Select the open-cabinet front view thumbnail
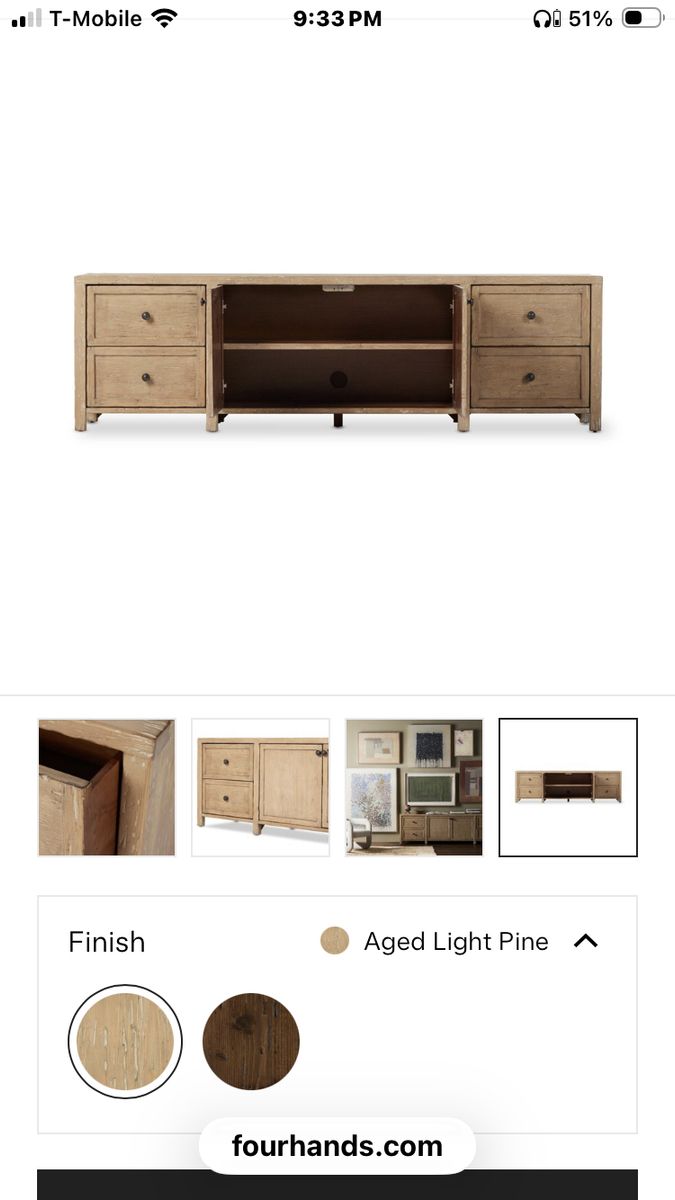675x1200 pixels. point(568,787)
